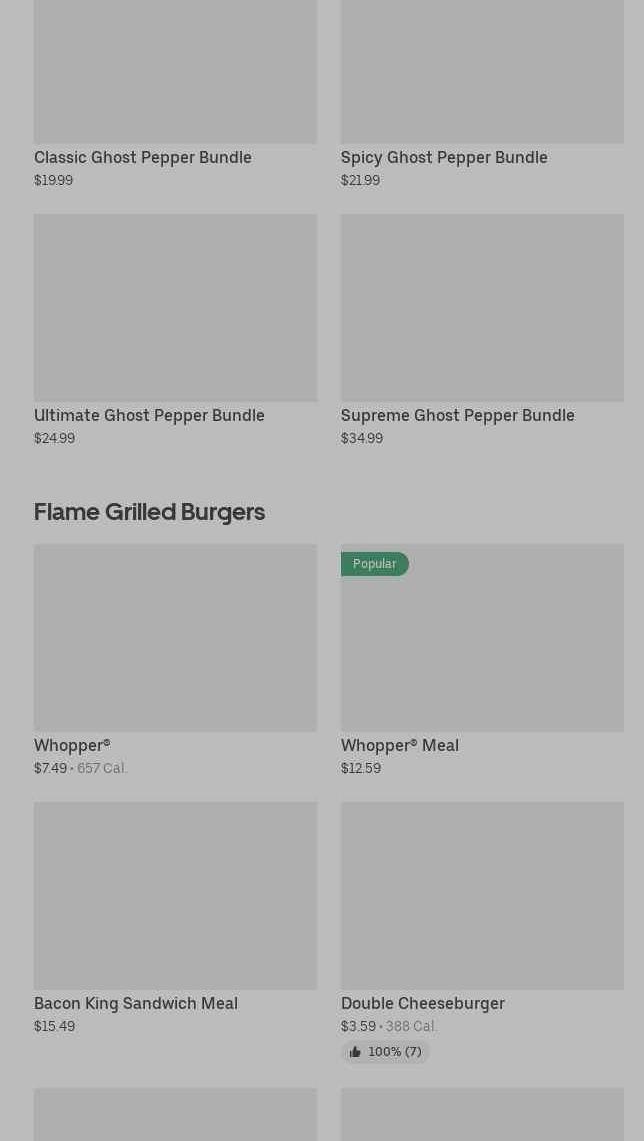This screenshot has height=1141, width=644.
Task: Open the Double Cheeseburger item
Action: [x=482, y=933]
